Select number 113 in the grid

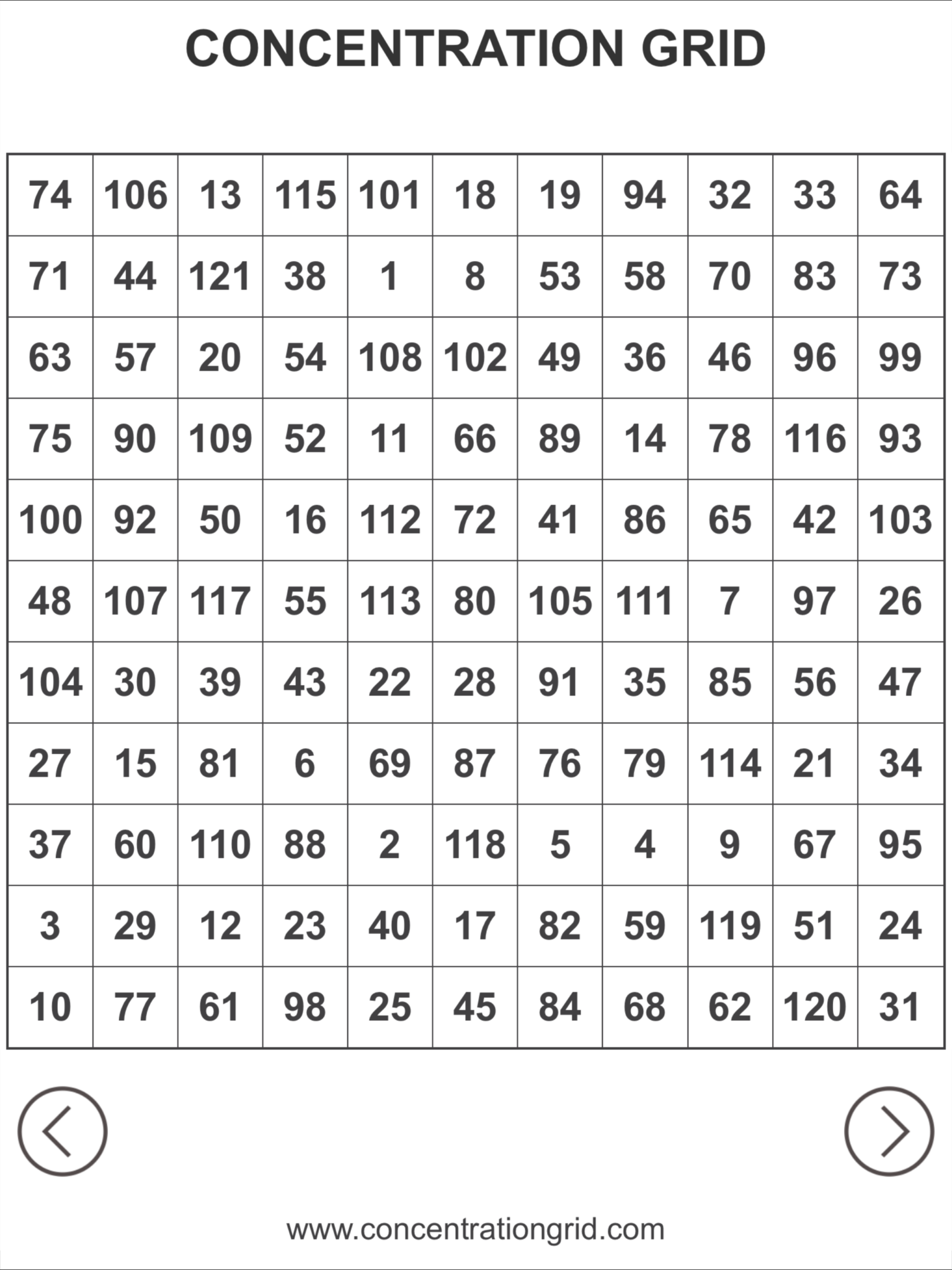(390, 601)
